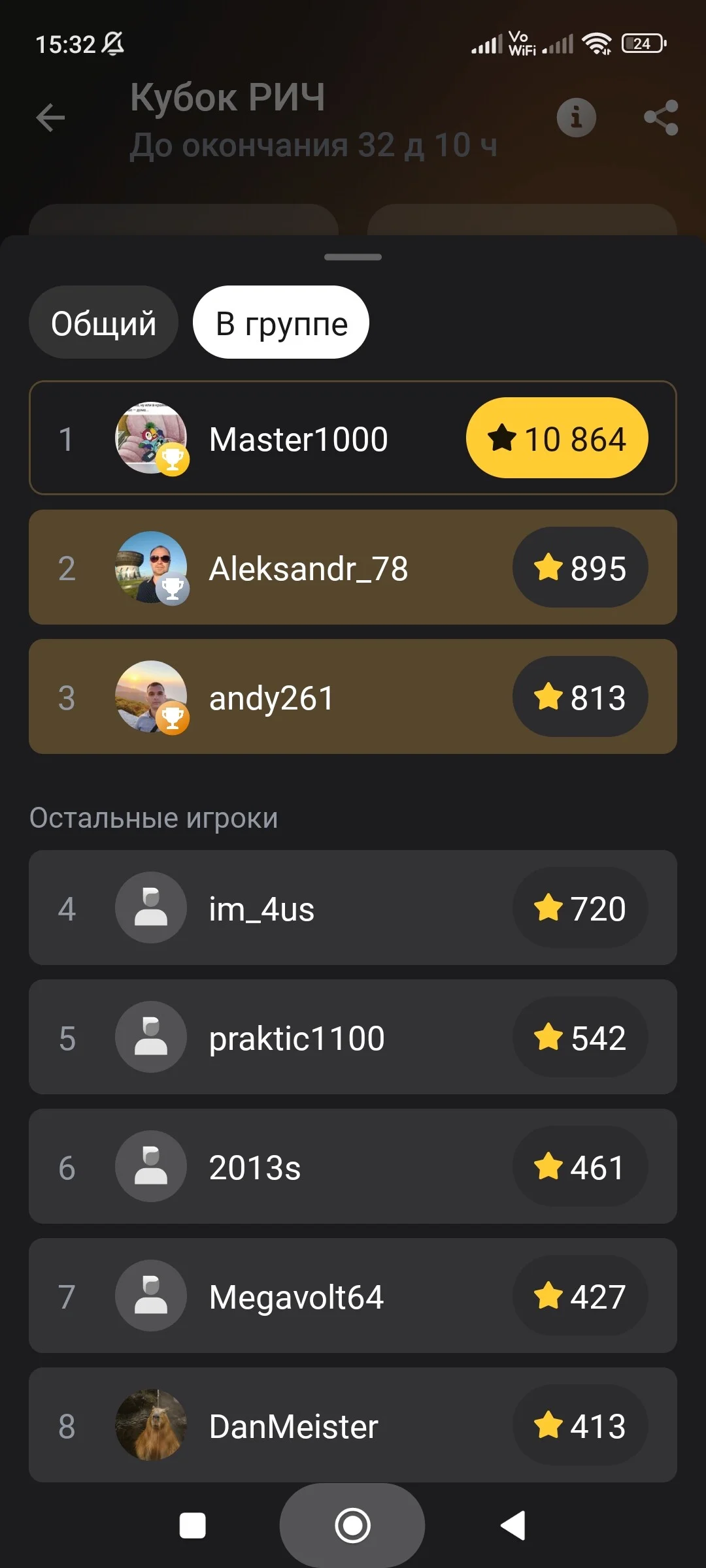Open Aleksandr_78's player row
706x1568 pixels.
[x=353, y=567]
